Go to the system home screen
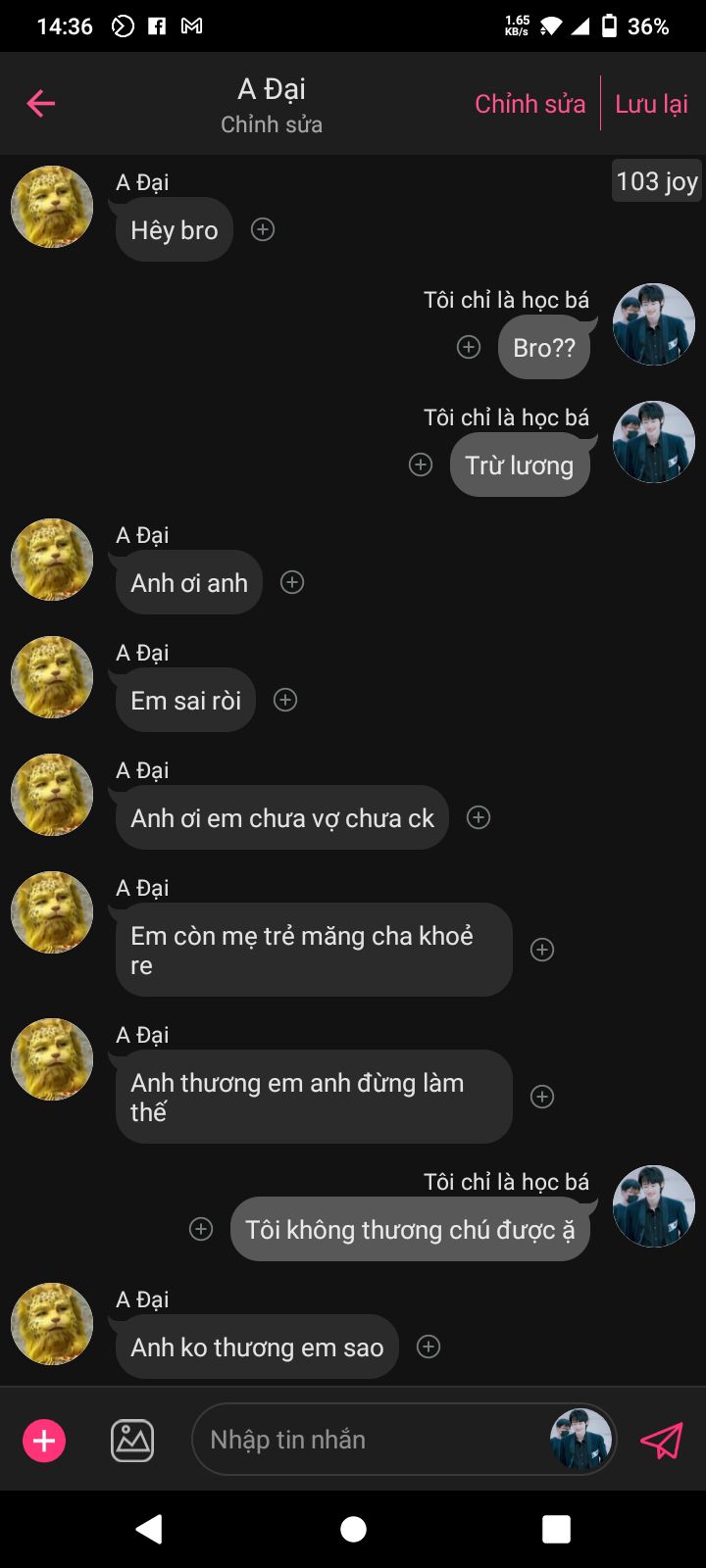This screenshot has width=706, height=1568. coord(353,1529)
